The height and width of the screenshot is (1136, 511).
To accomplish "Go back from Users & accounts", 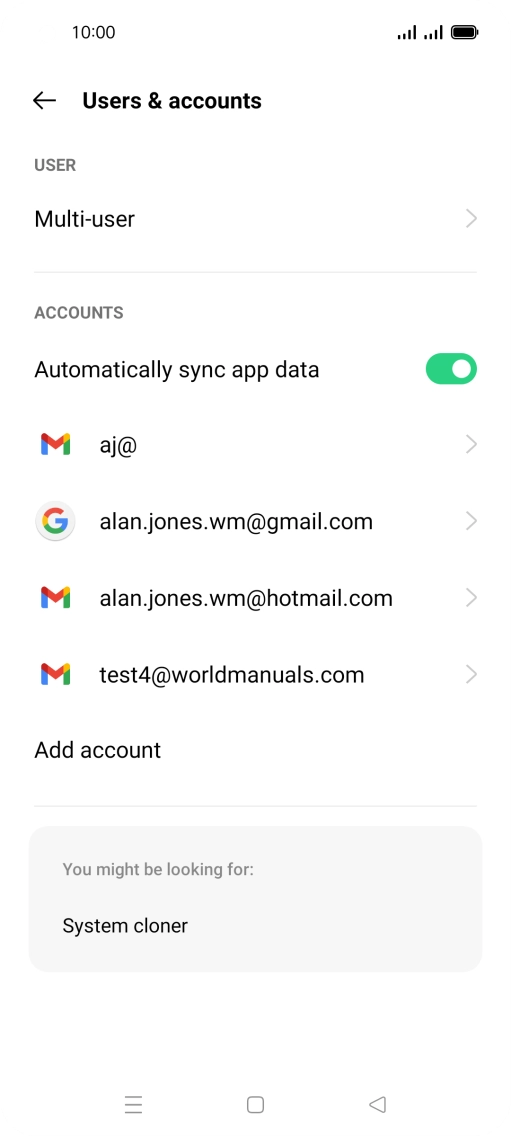I will pos(44,101).
